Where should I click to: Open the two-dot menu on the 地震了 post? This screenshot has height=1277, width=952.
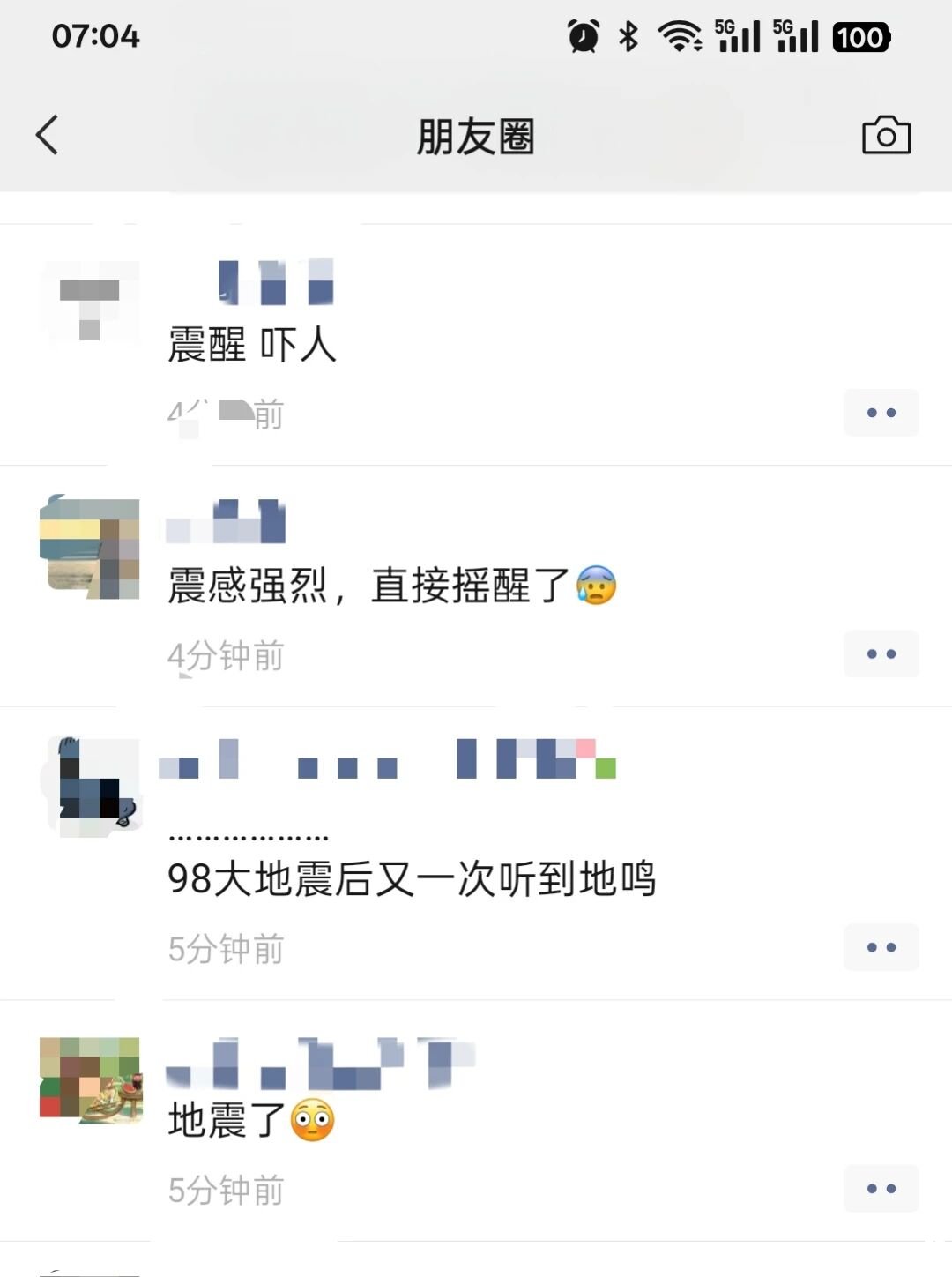click(881, 1188)
